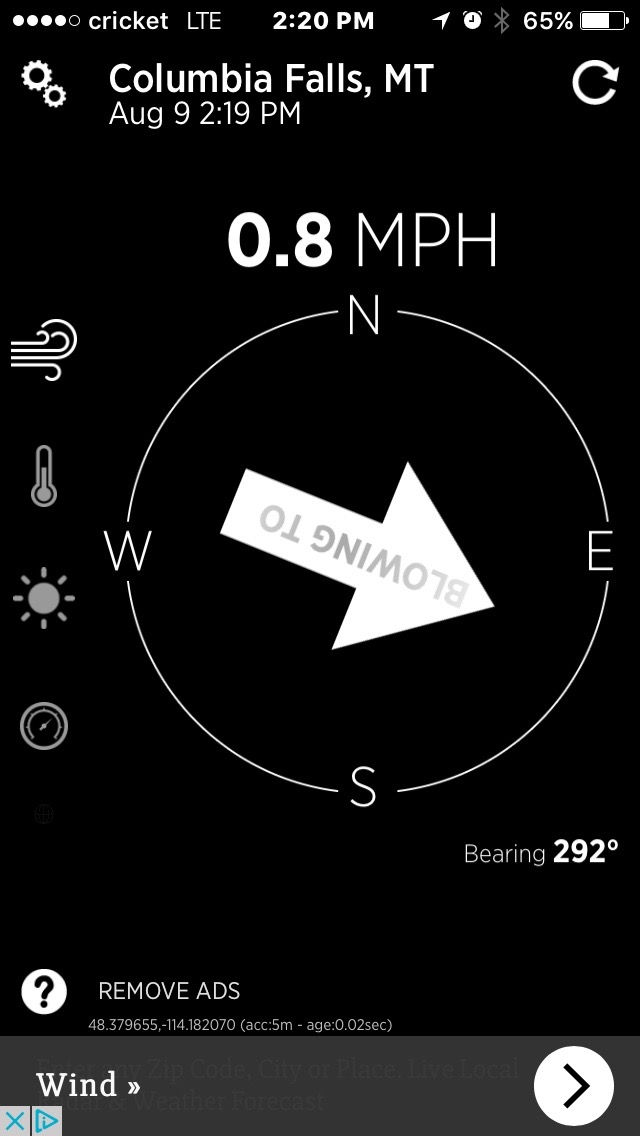
Task: Tap the small globe icon
Action: 44,814
